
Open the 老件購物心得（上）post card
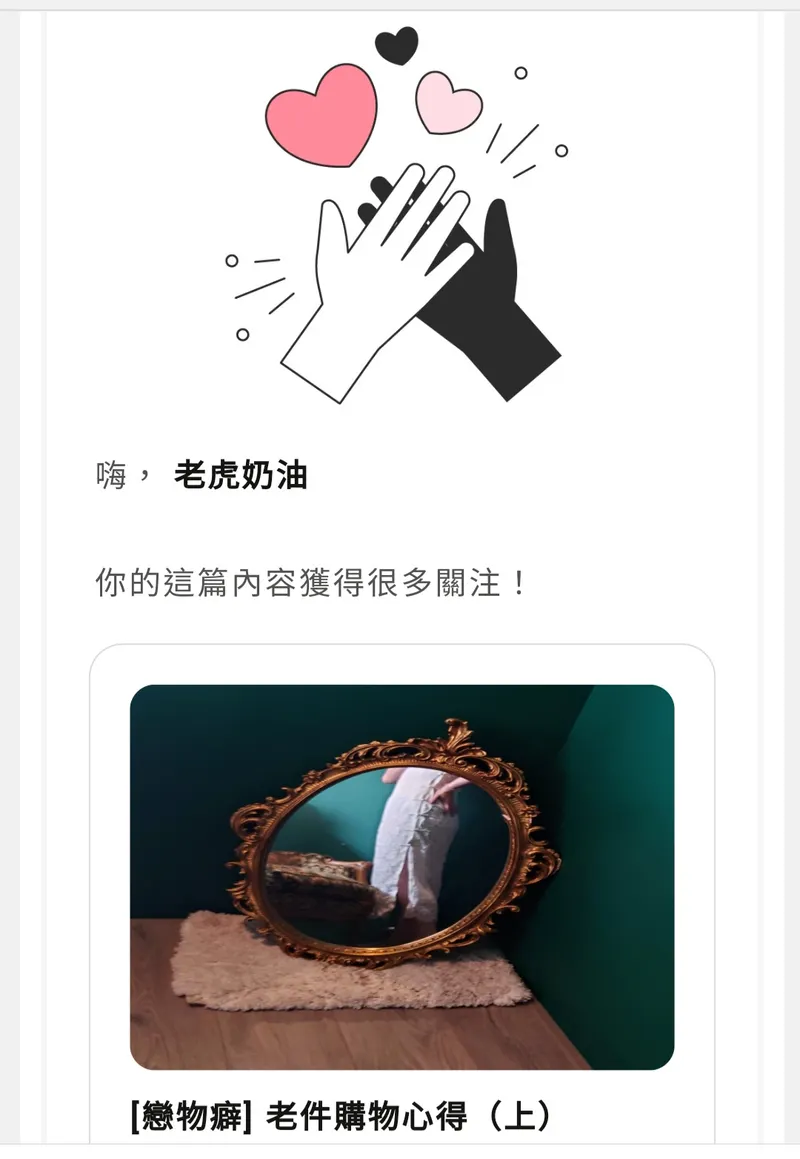click(x=402, y=877)
